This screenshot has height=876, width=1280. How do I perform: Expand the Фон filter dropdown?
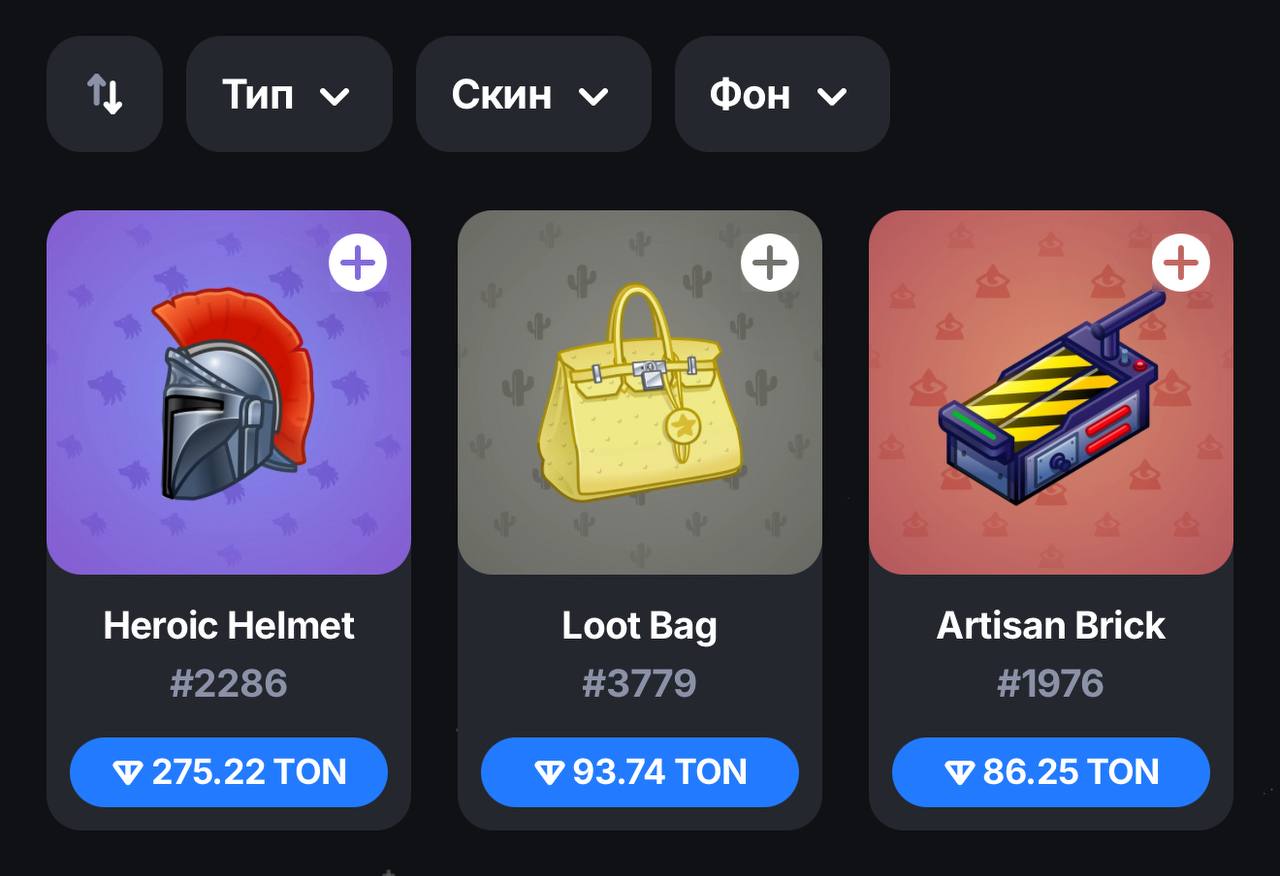pos(781,95)
